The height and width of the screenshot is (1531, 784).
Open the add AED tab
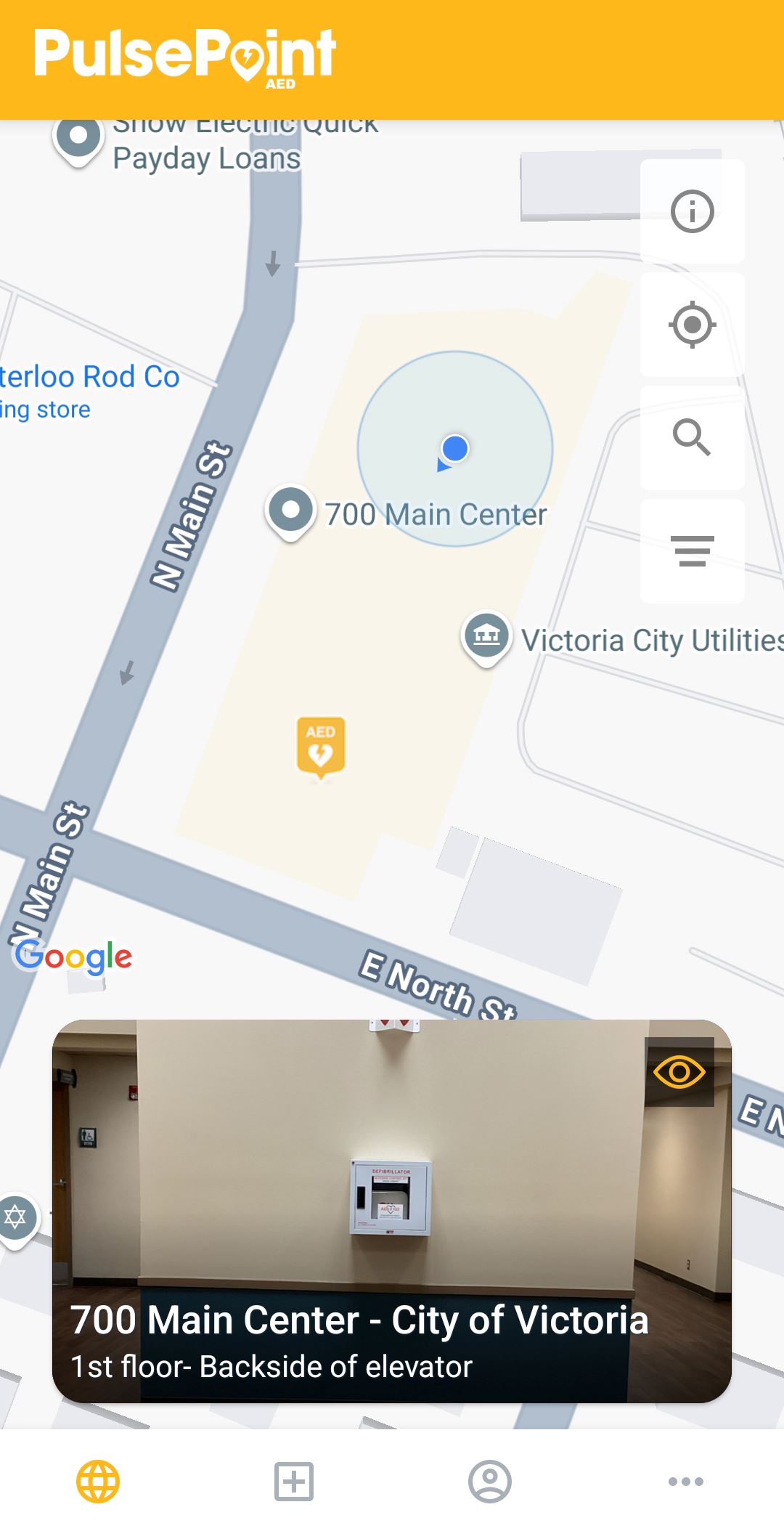point(294,1482)
